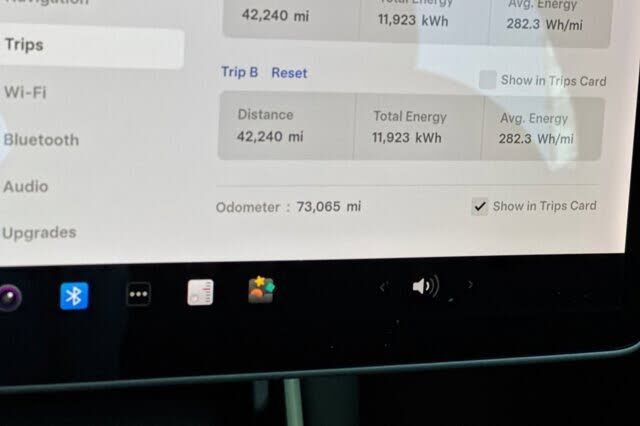Reset the Trip B counter
This screenshot has height=426, width=640.
(289, 73)
